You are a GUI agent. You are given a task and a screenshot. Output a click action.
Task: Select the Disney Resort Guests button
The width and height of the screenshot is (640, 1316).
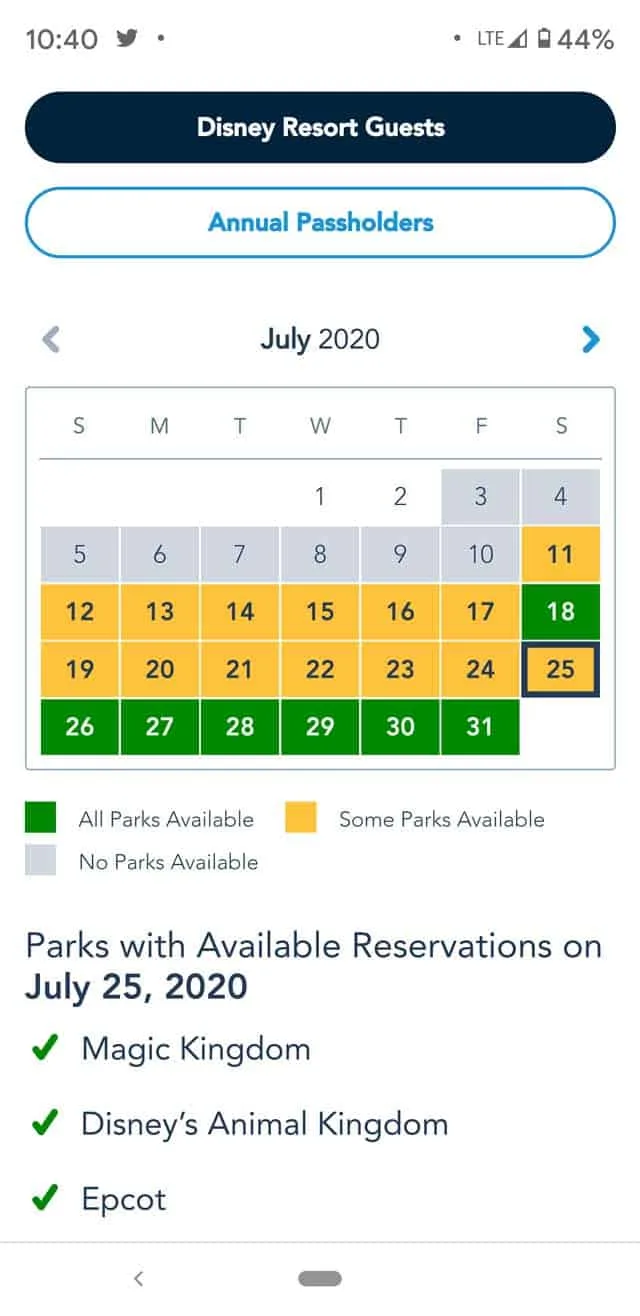[x=320, y=127]
